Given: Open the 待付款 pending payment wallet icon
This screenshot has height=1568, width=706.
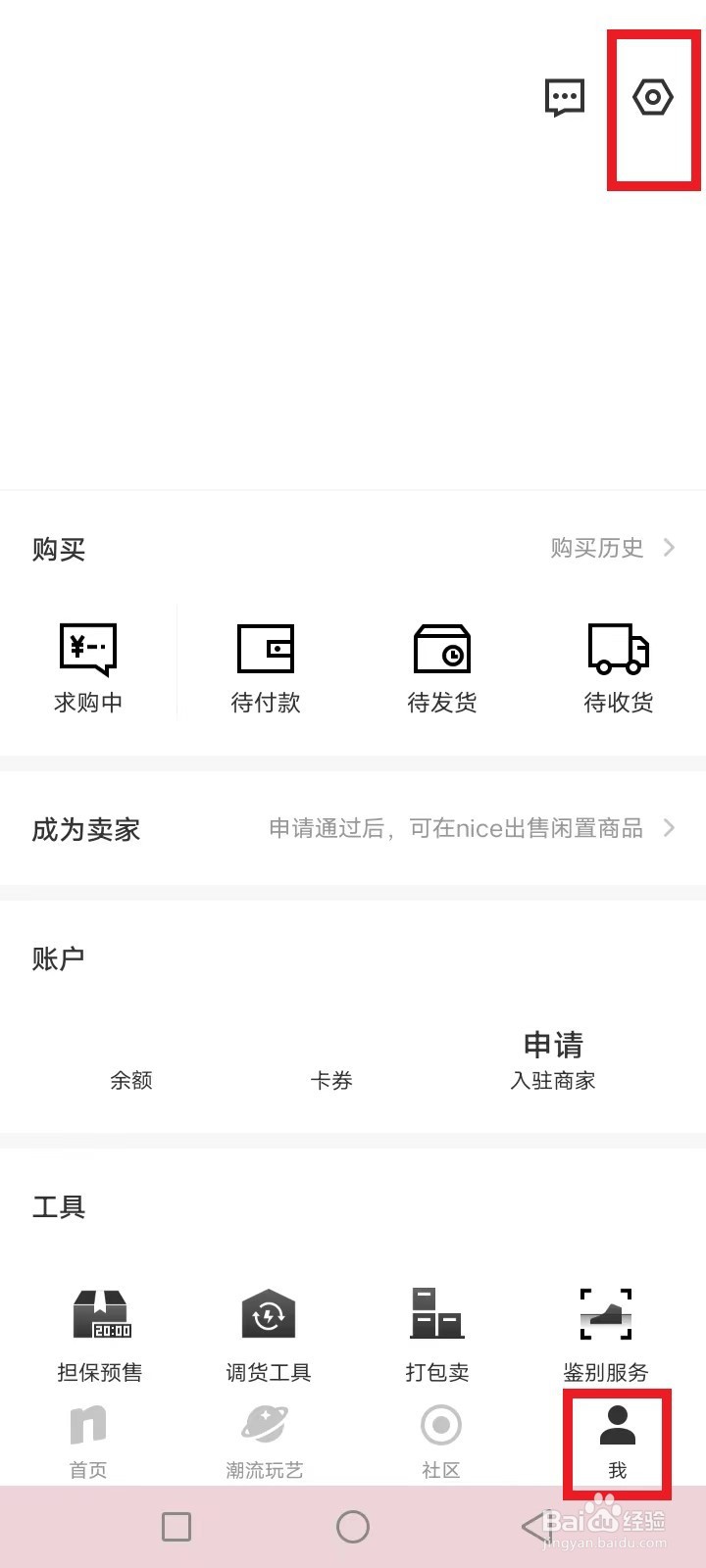Looking at the screenshot, I should [x=265, y=649].
